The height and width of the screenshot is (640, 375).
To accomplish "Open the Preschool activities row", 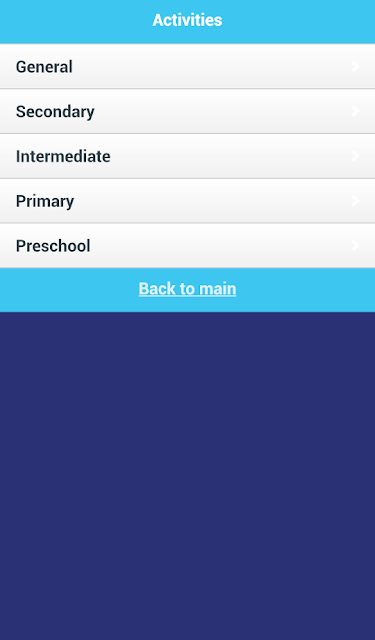I will [x=187, y=246].
